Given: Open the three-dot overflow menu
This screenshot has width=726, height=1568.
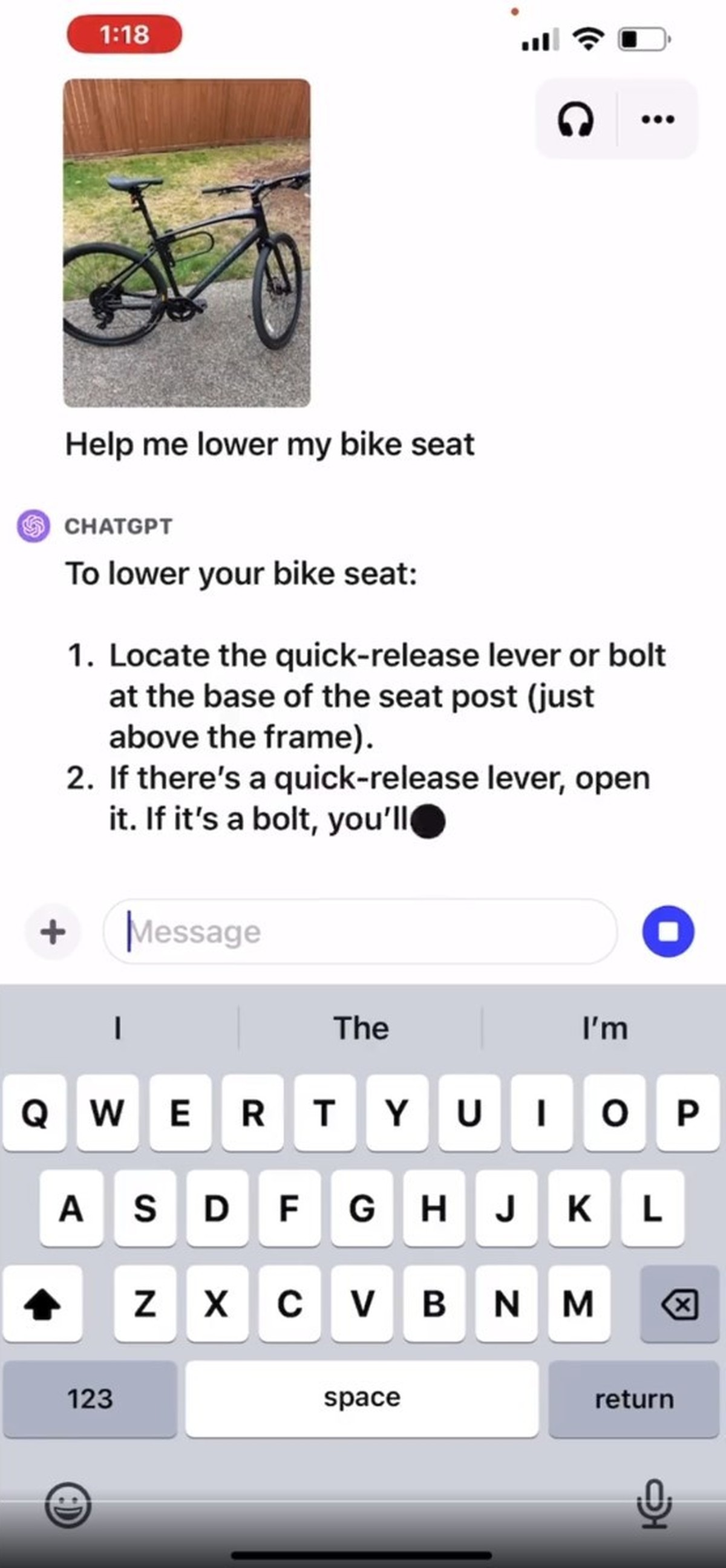Looking at the screenshot, I should [x=658, y=119].
